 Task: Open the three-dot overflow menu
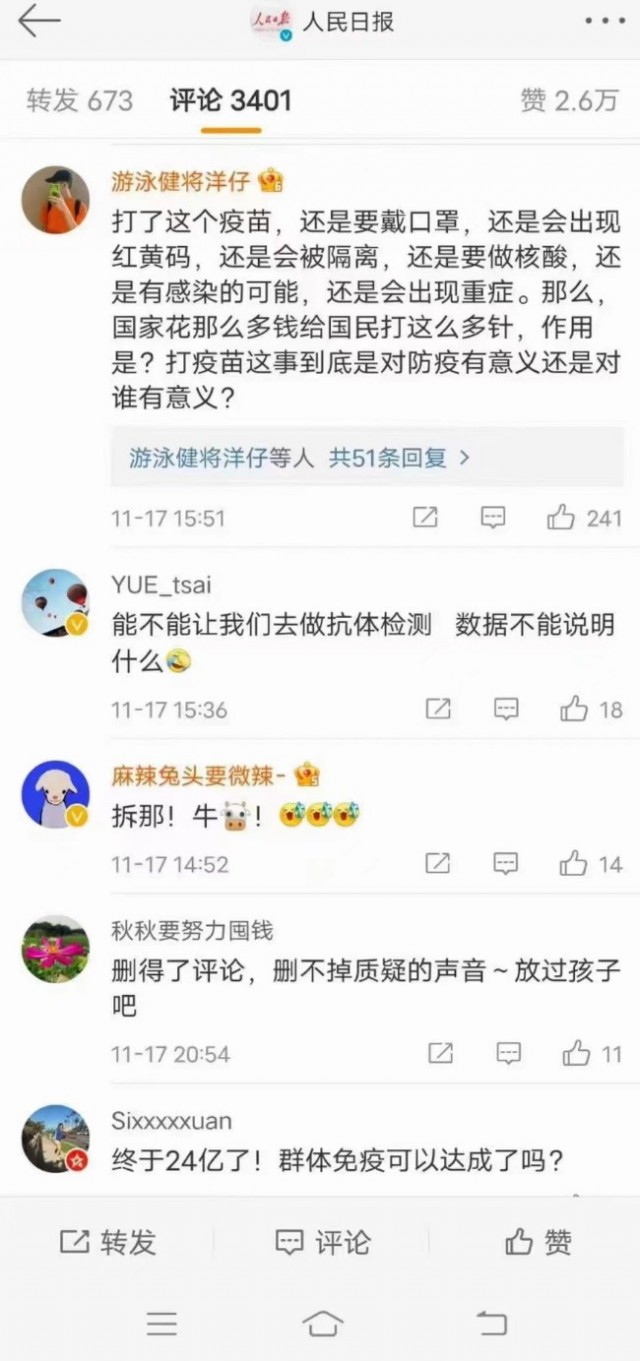pos(603,22)
